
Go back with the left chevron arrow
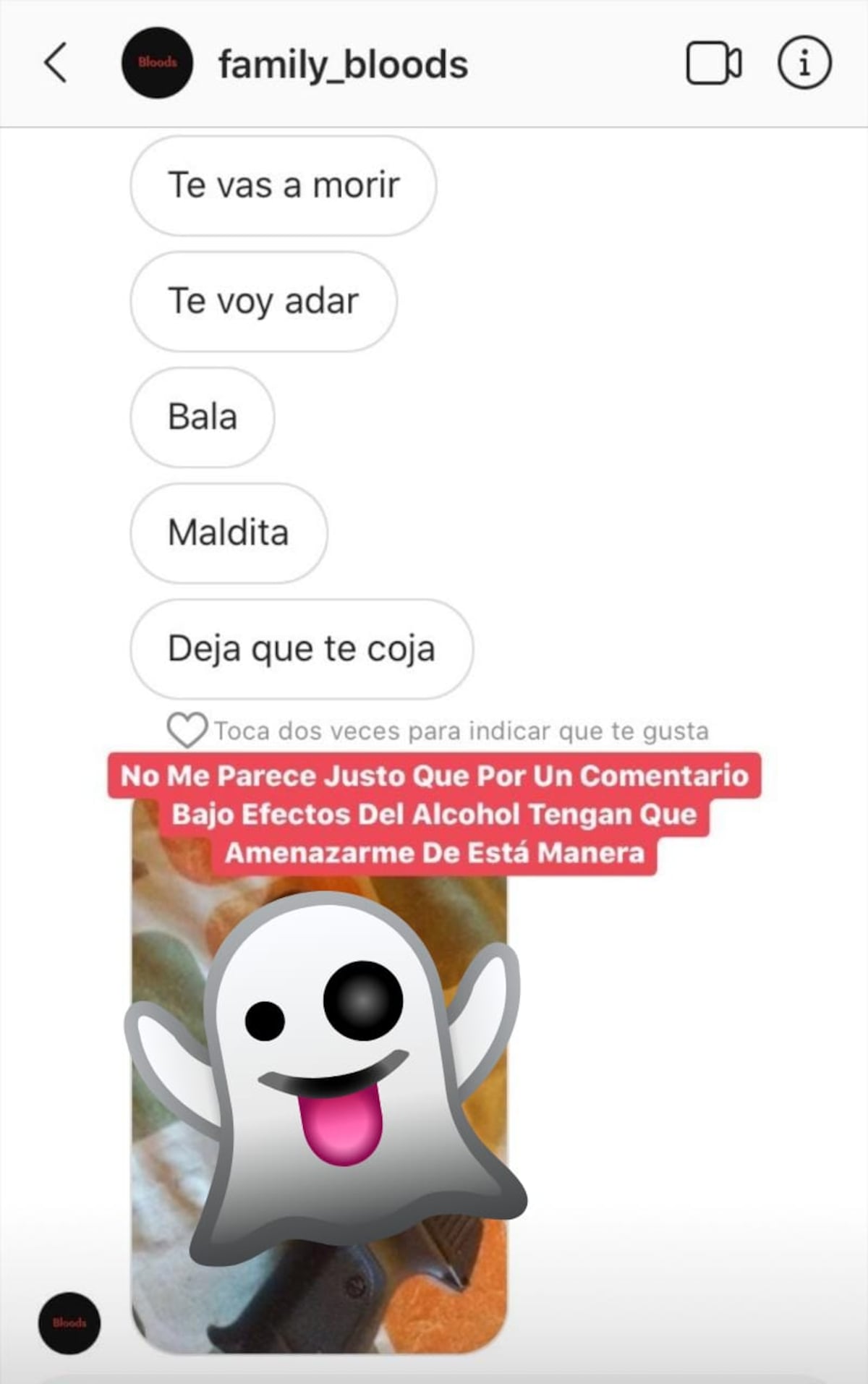[57, 63]
